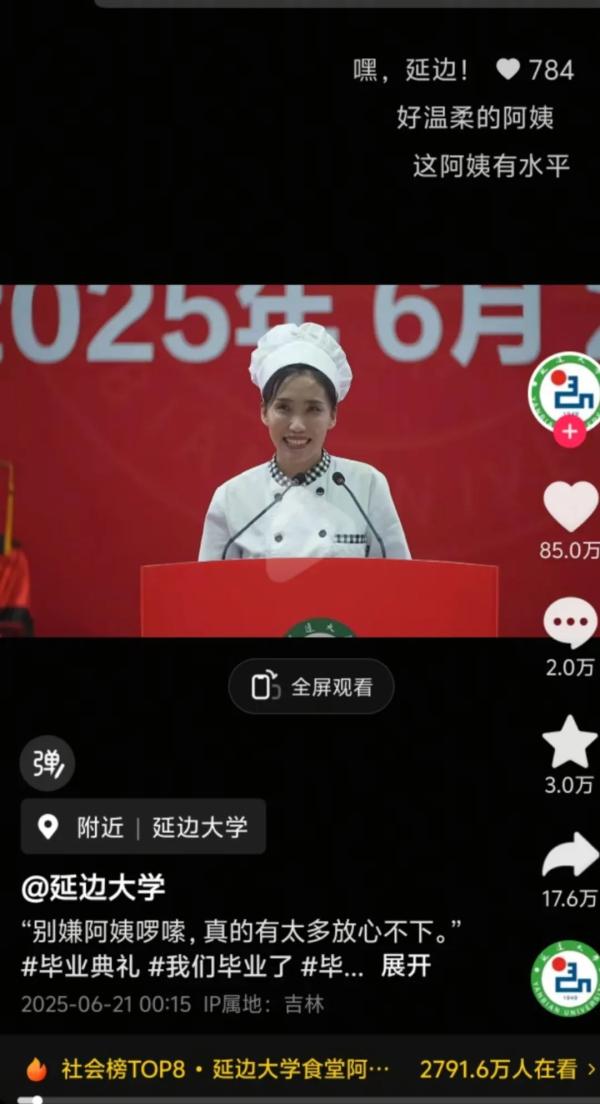Open the #毕业典礼 hashtag
600x1104 pixels.
click(x=80, y=967)
